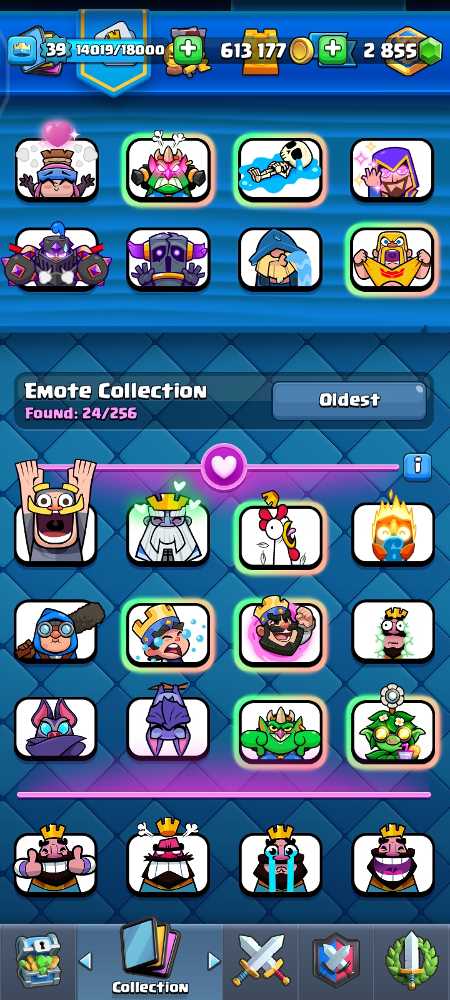Select the chicken emote
The width and height of the screenshot is (450, 1000).
[x=281, y=532]
